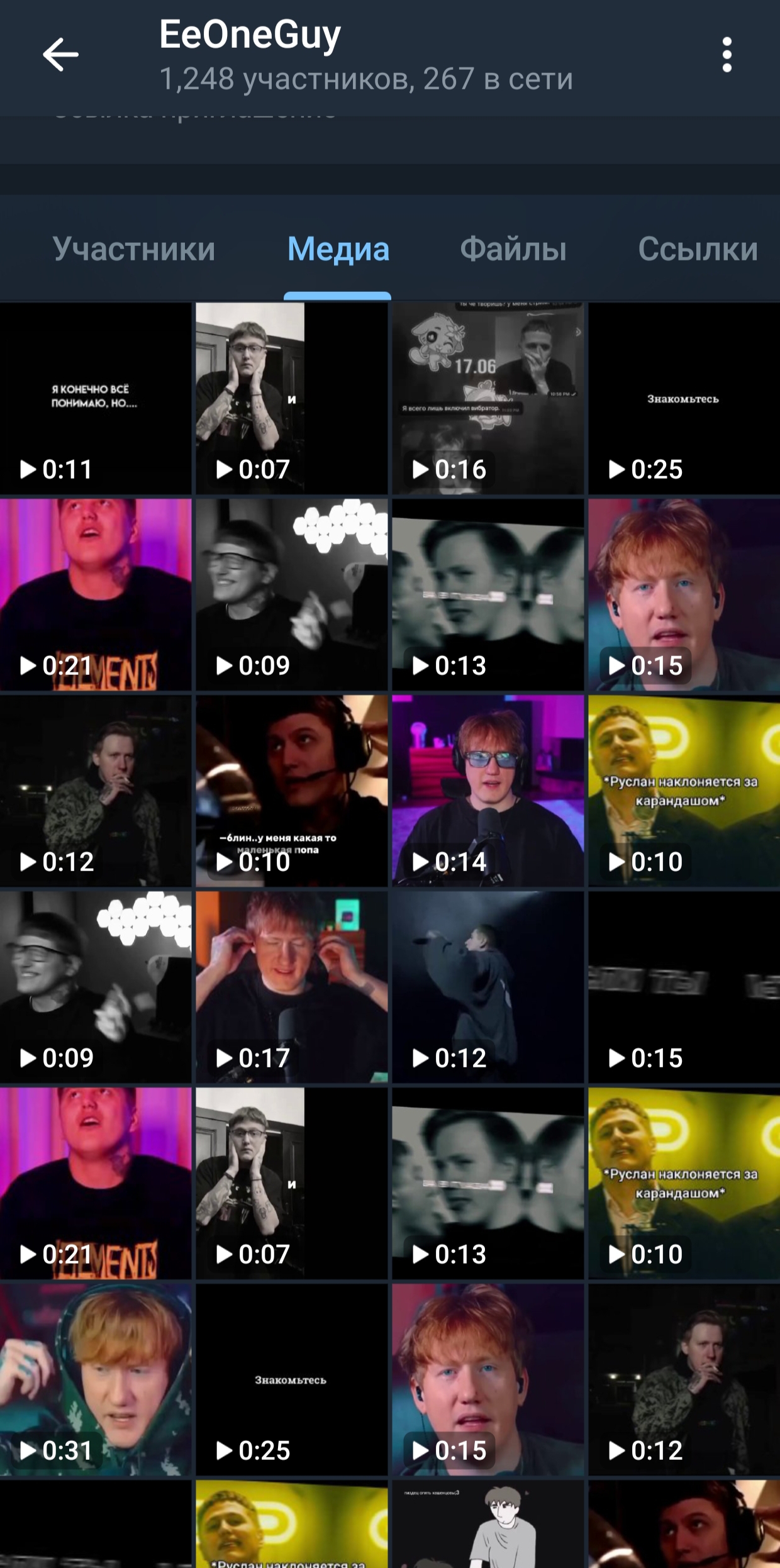Select the Медиа tab
Screen dimensions: 780x1568
(338, 249)
